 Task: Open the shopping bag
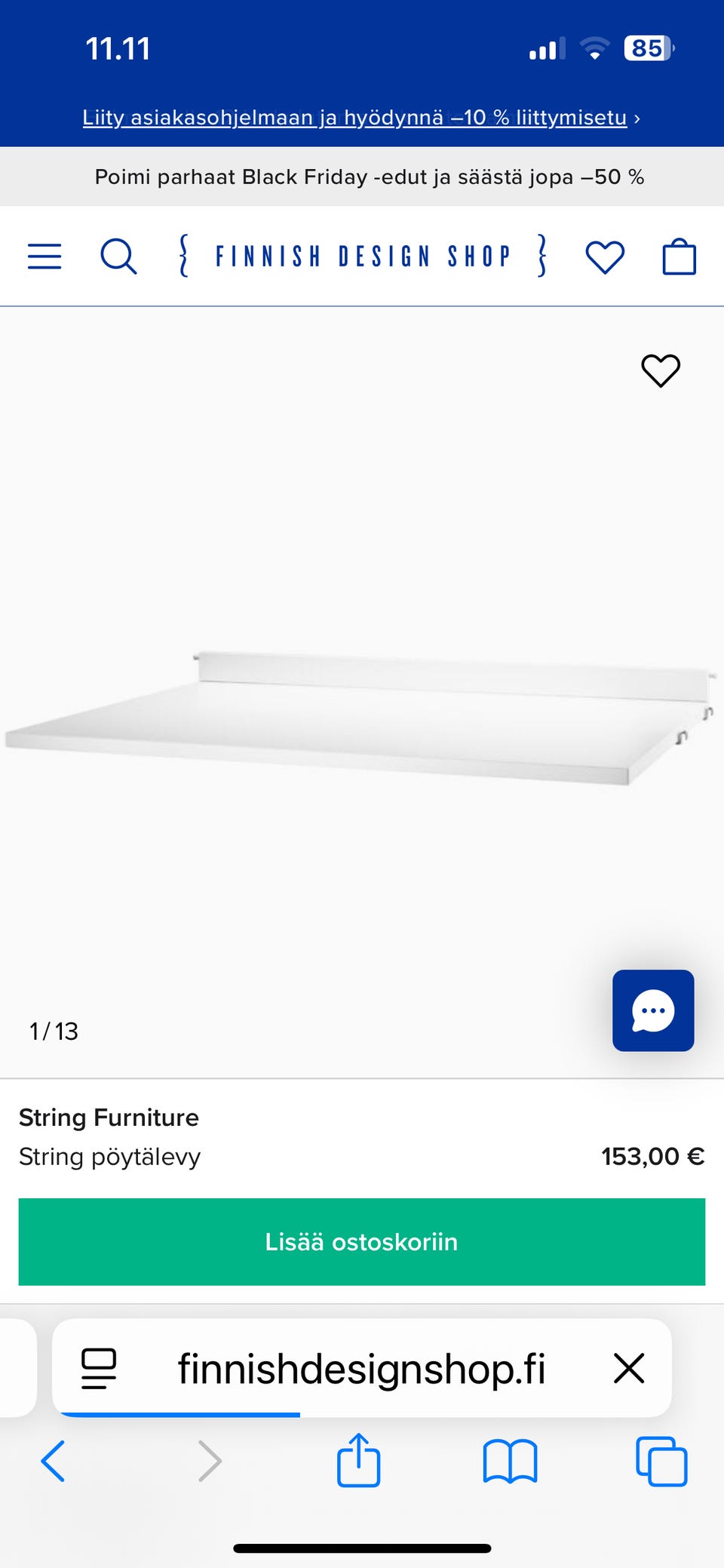pos(679,257)
